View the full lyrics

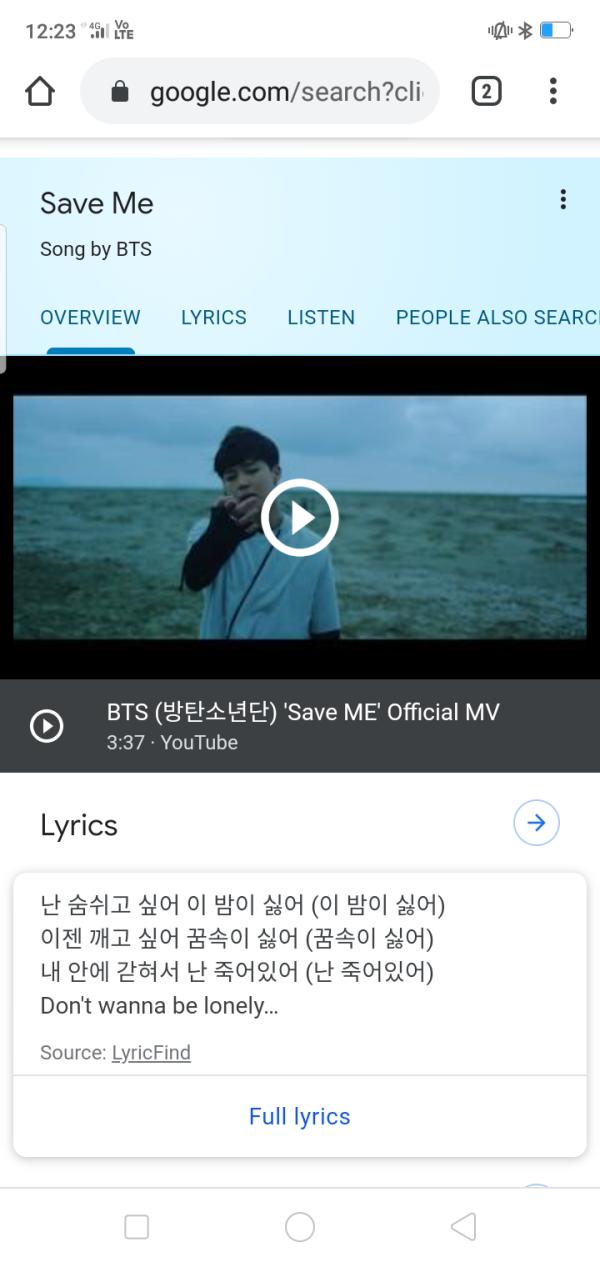tap(300, 1116)
